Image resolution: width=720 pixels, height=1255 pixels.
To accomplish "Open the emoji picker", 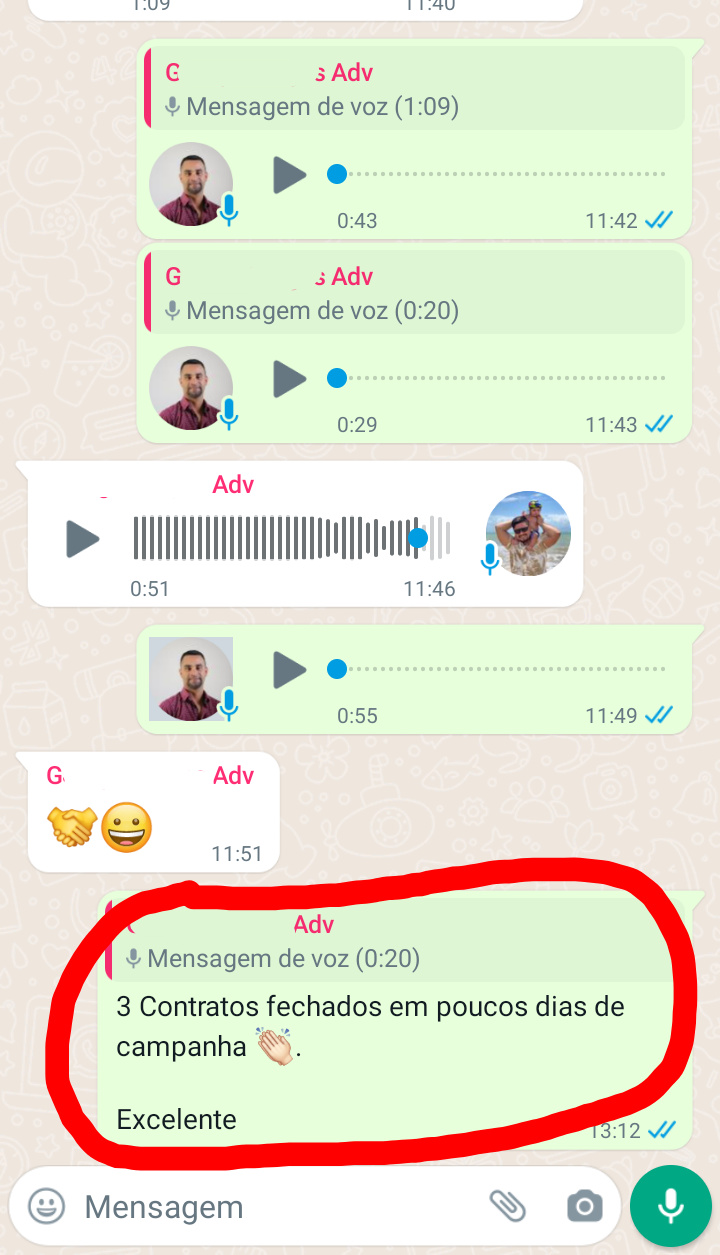I will coord(46,1206).
